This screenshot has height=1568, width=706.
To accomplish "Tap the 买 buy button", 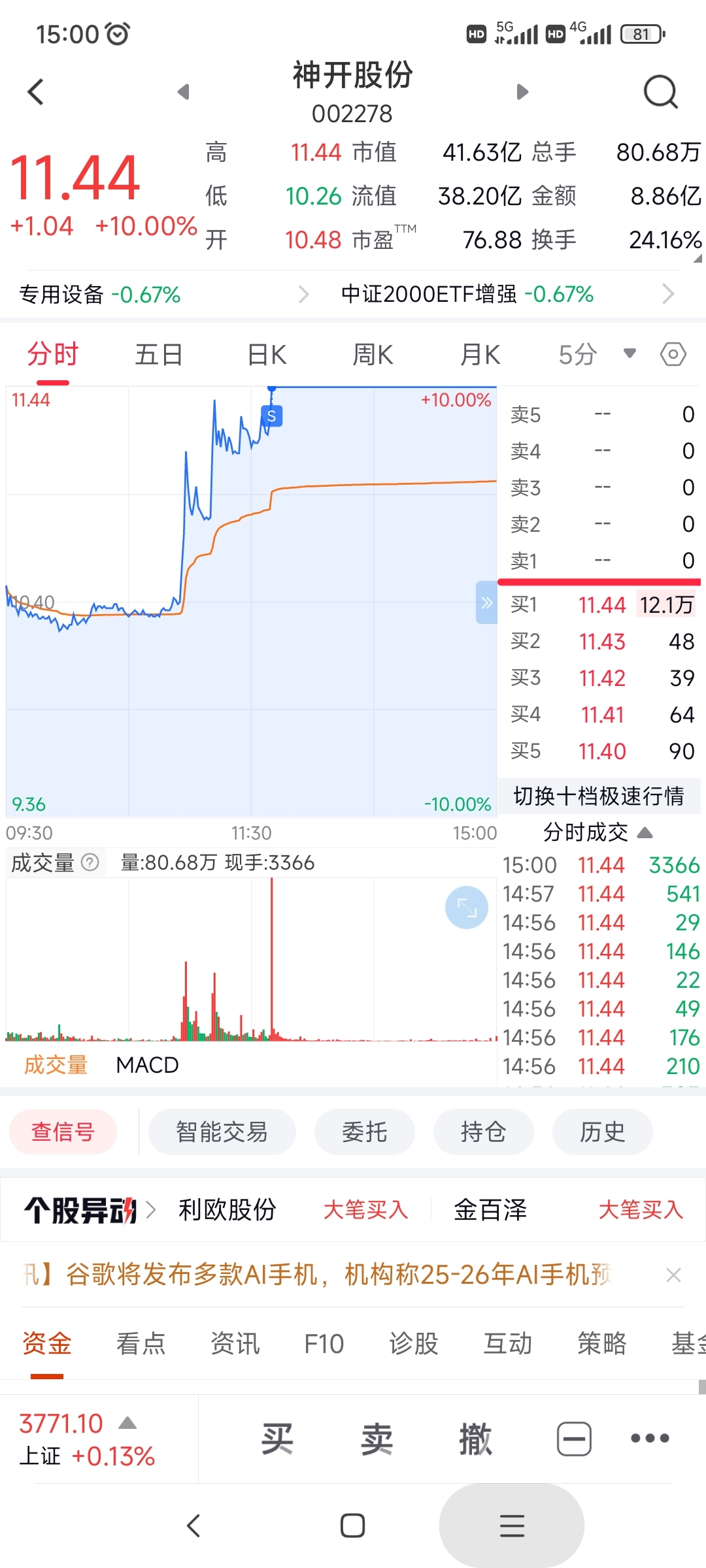I will pyautogui.click(x=277, y=1439).
